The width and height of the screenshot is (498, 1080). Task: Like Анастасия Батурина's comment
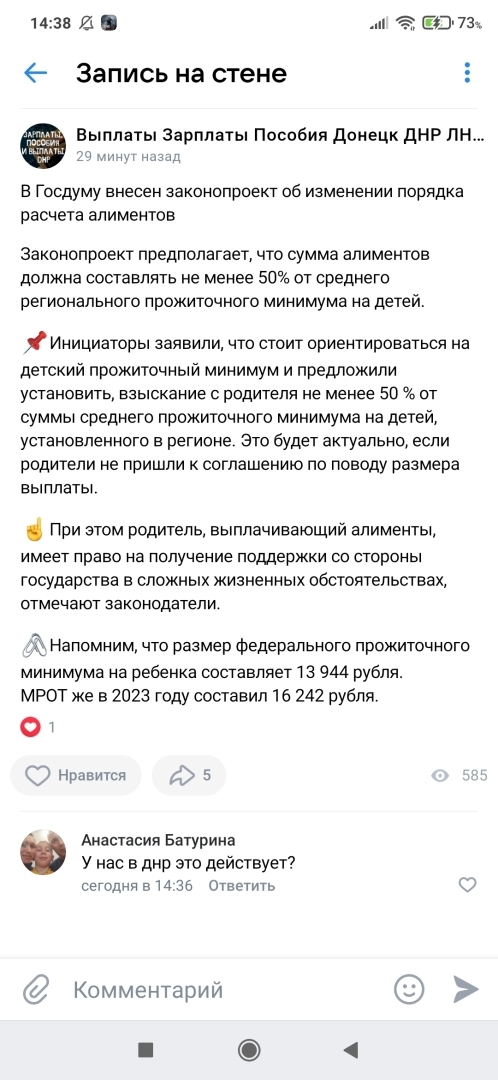click(x=468, y=884)
